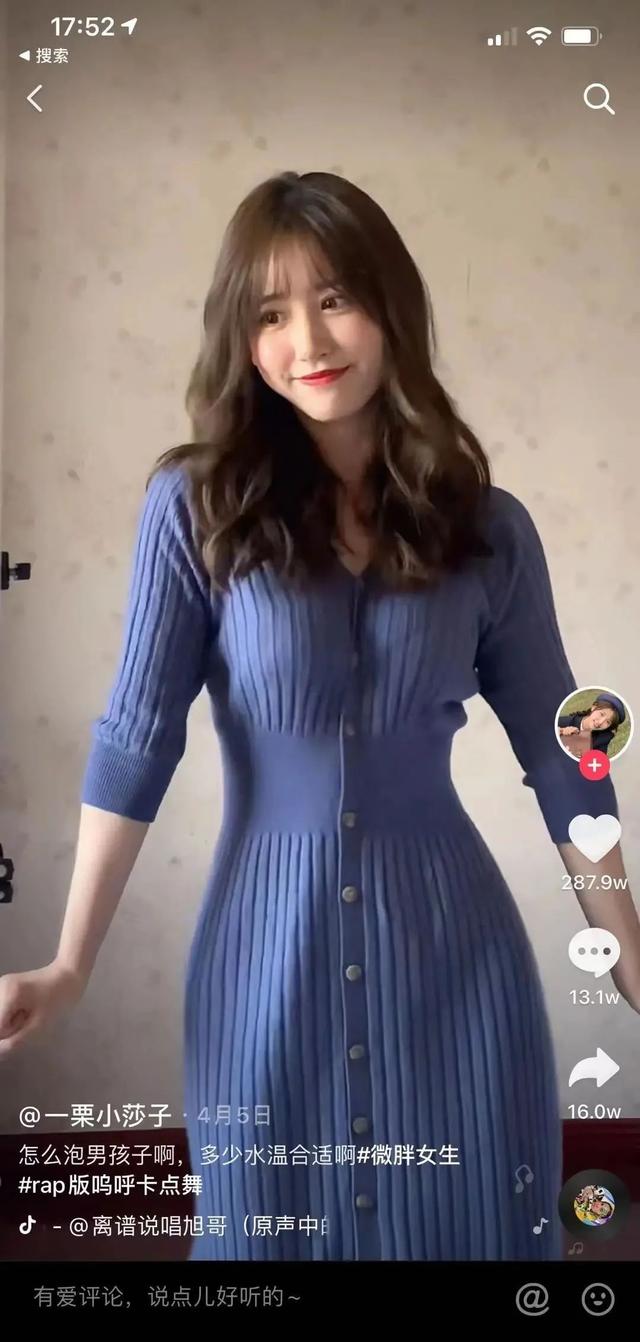Mention someone with the @ icon
This screenshot has width=640, height=1342.
coord(532,1298)
